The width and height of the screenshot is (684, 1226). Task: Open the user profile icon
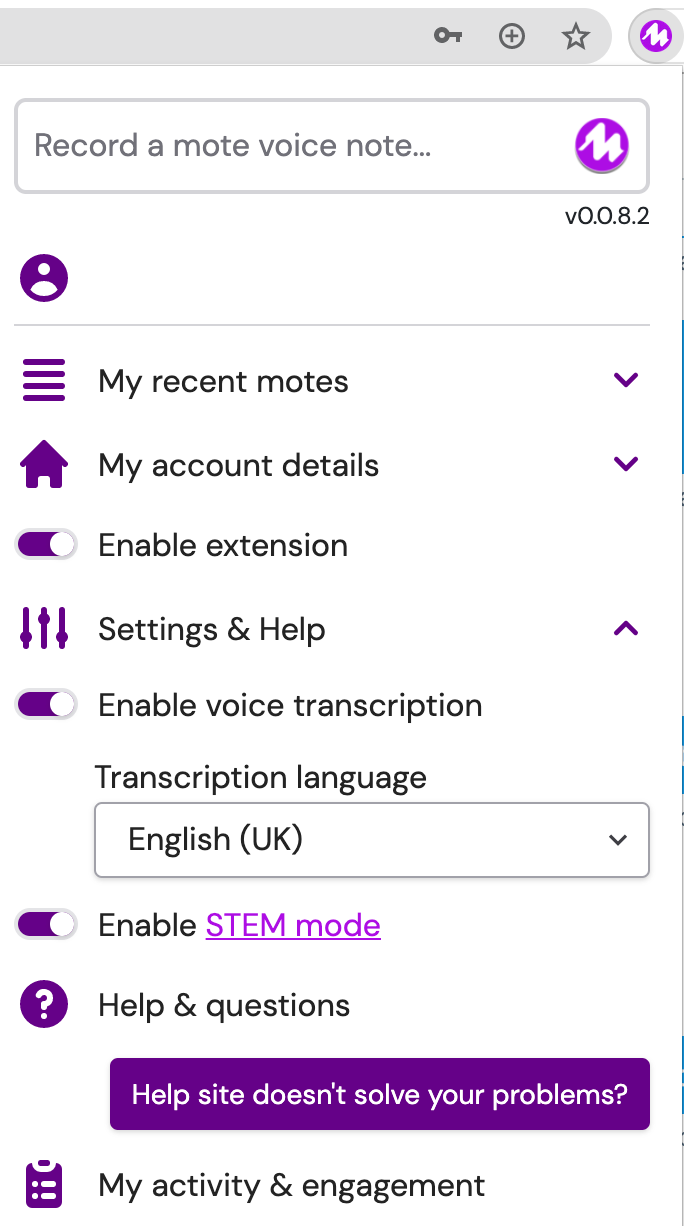coord(44,278)
